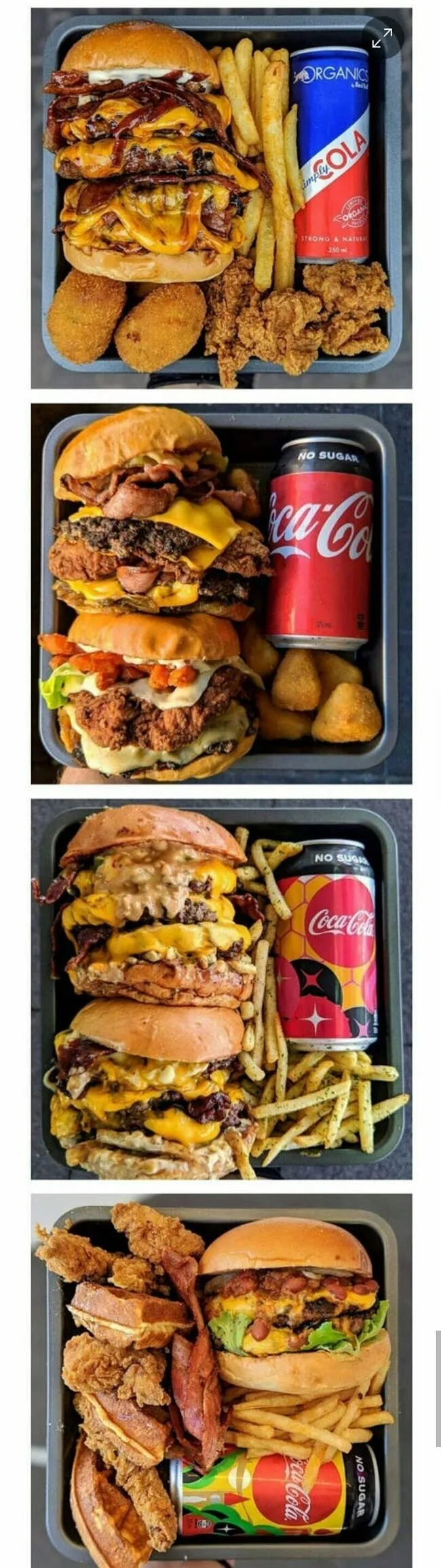
Task: Open the photo with nuggets beside Coca-Cola can
Action: (x=221, y=594)
